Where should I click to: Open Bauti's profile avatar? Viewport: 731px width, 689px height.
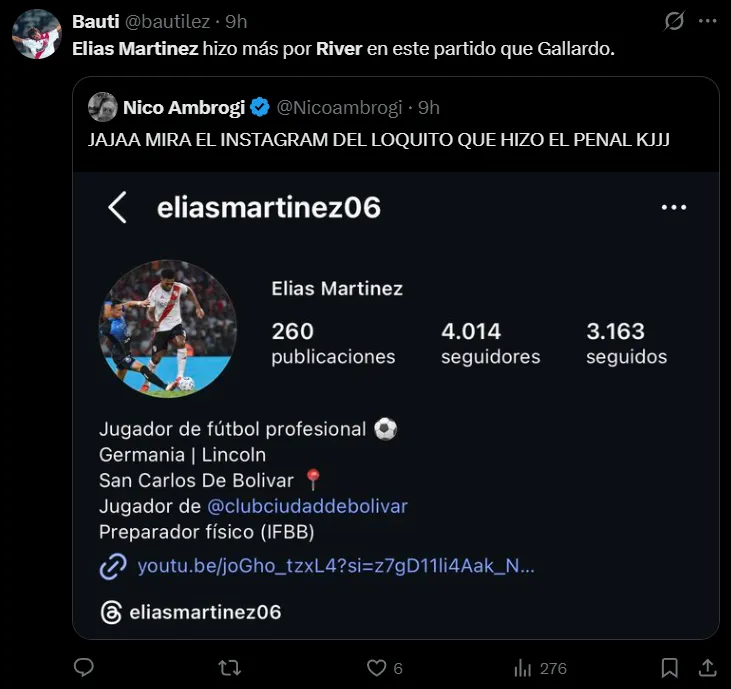[x=36, y=34]
